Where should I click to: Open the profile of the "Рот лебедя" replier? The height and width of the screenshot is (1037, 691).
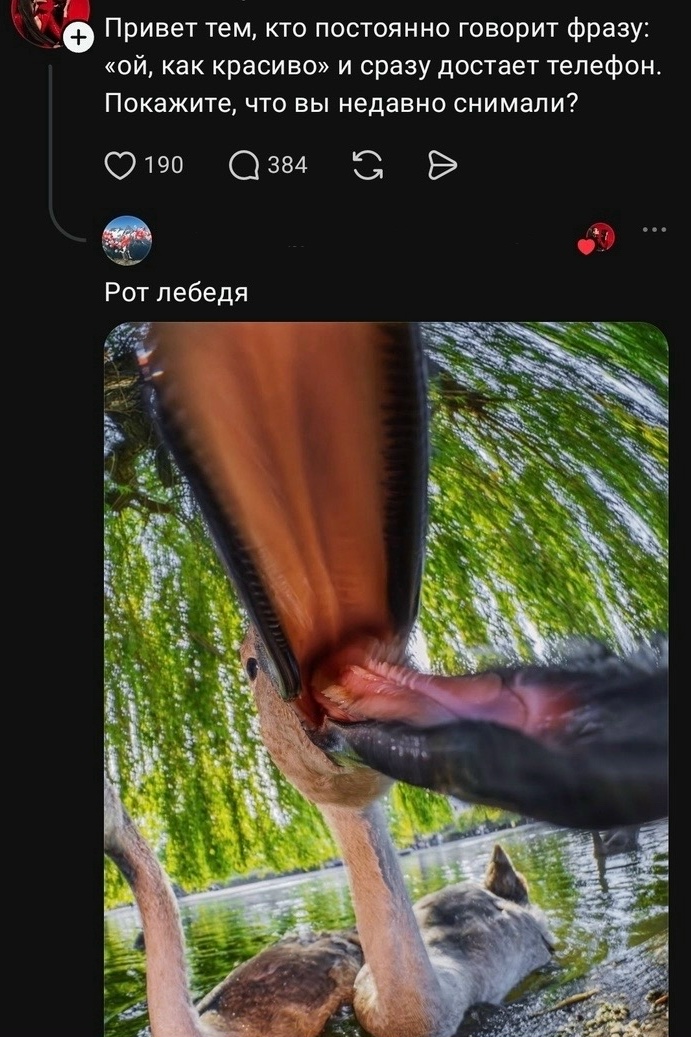[x=127, y=240]
